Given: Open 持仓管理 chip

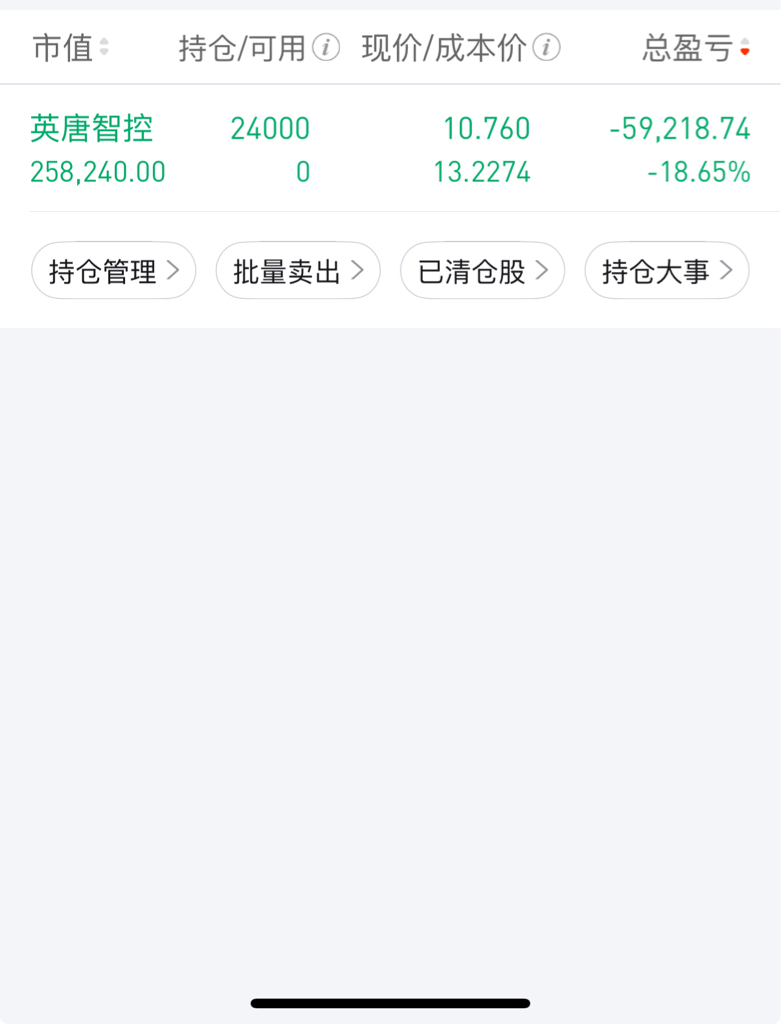Looking at the screenshot, I should [x=114, y=271].
